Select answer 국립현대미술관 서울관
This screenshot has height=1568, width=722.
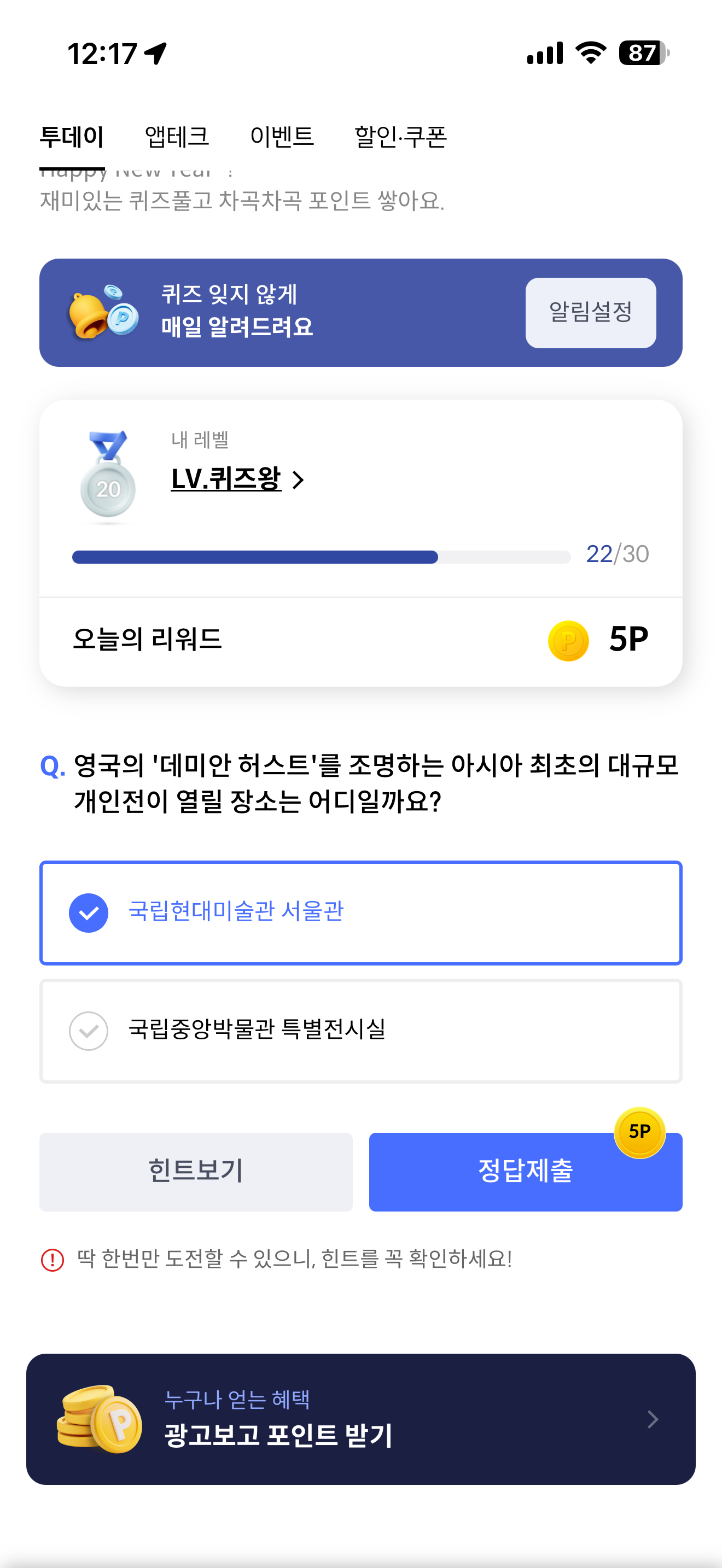360,912
